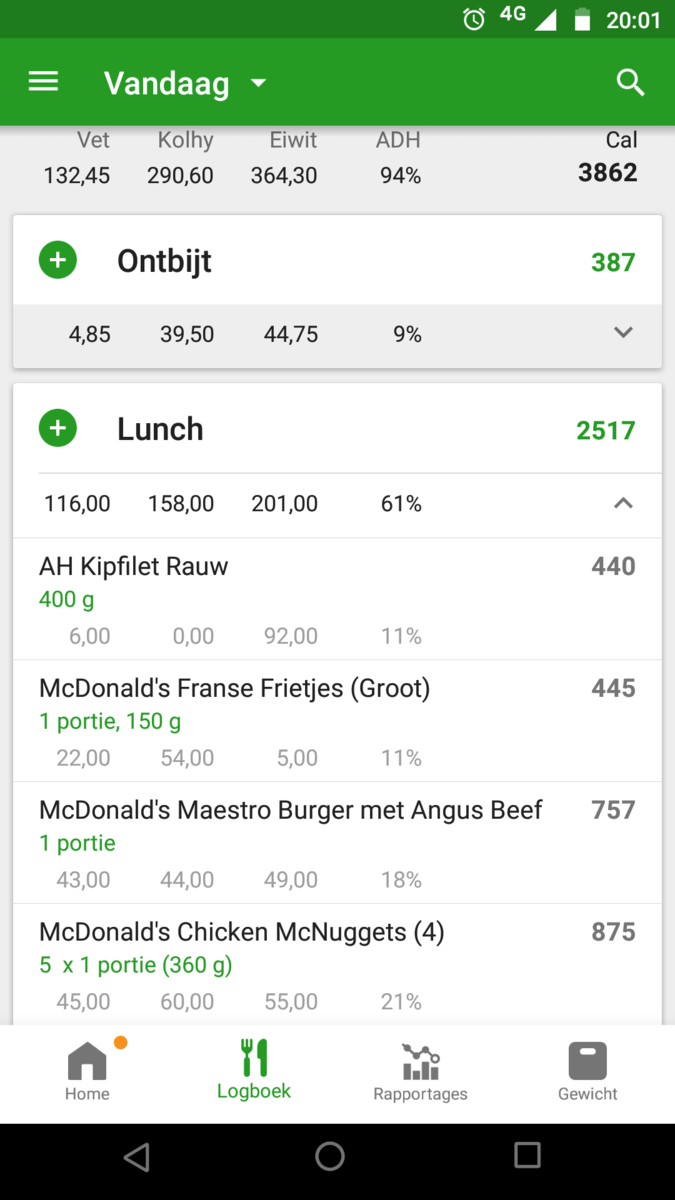Open the hamburger navigation menu
The image size is (675, 1200).
click(43, 82)
